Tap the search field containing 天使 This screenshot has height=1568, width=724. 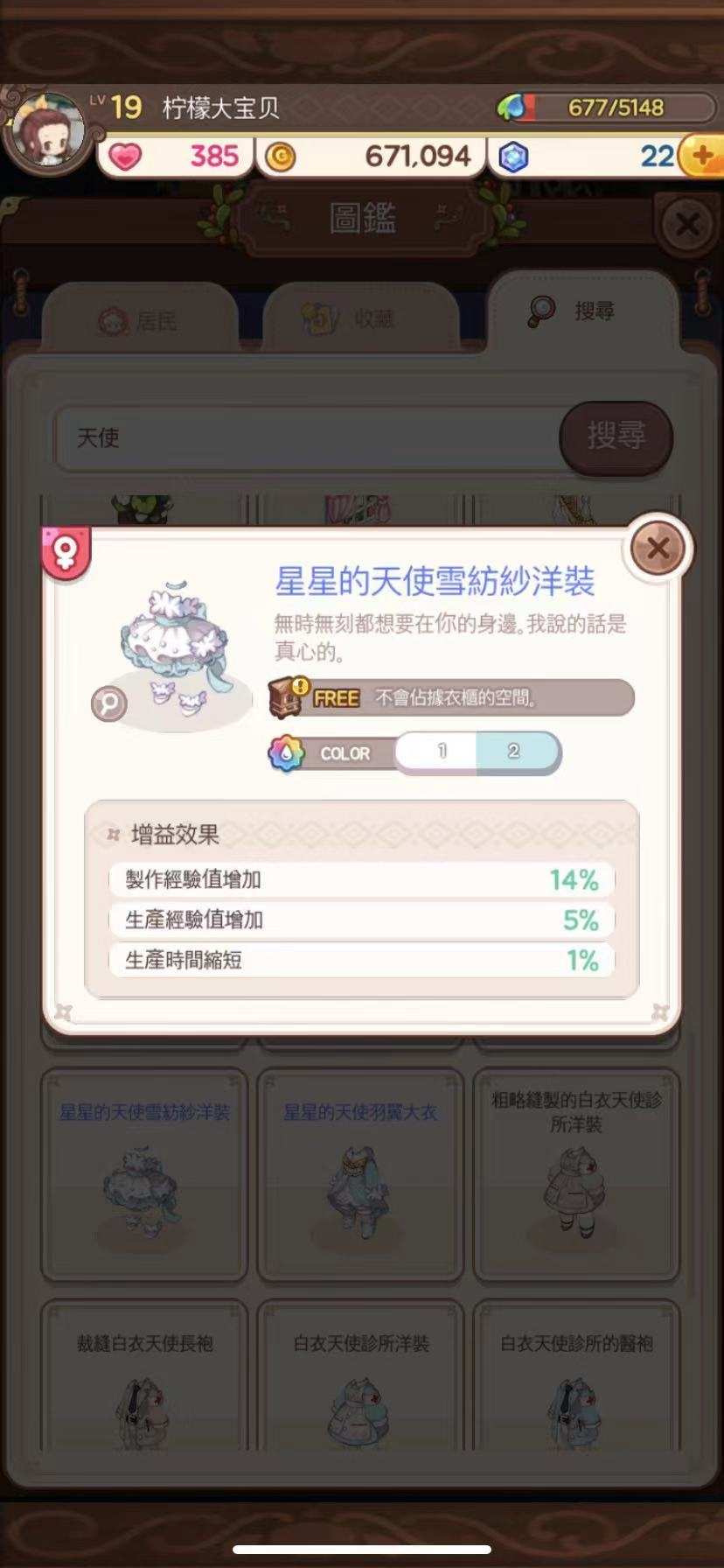[x=306, y=437]
